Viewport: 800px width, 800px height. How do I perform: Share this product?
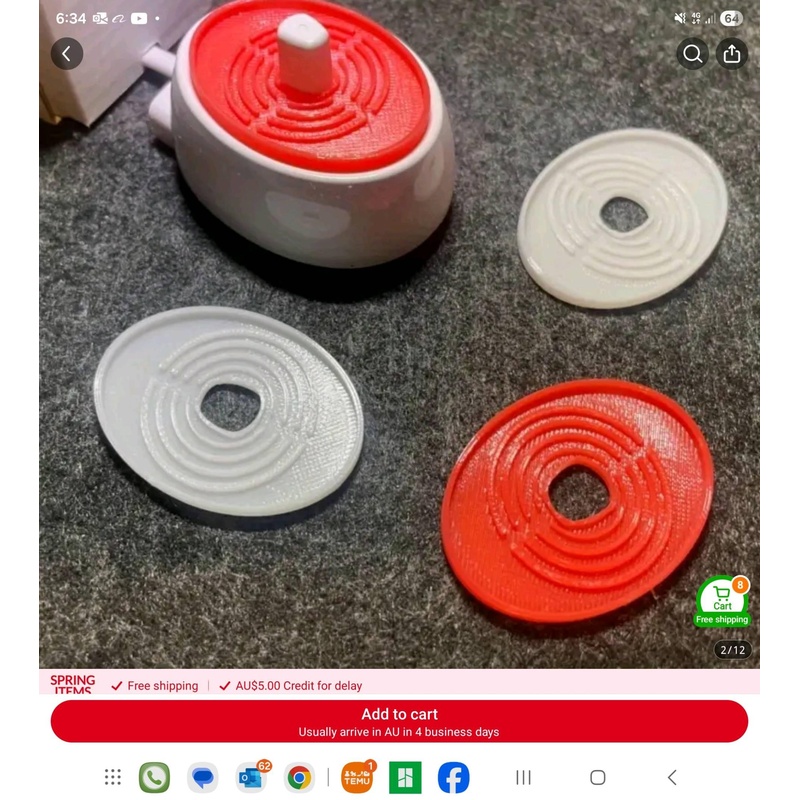pos(732,54)
